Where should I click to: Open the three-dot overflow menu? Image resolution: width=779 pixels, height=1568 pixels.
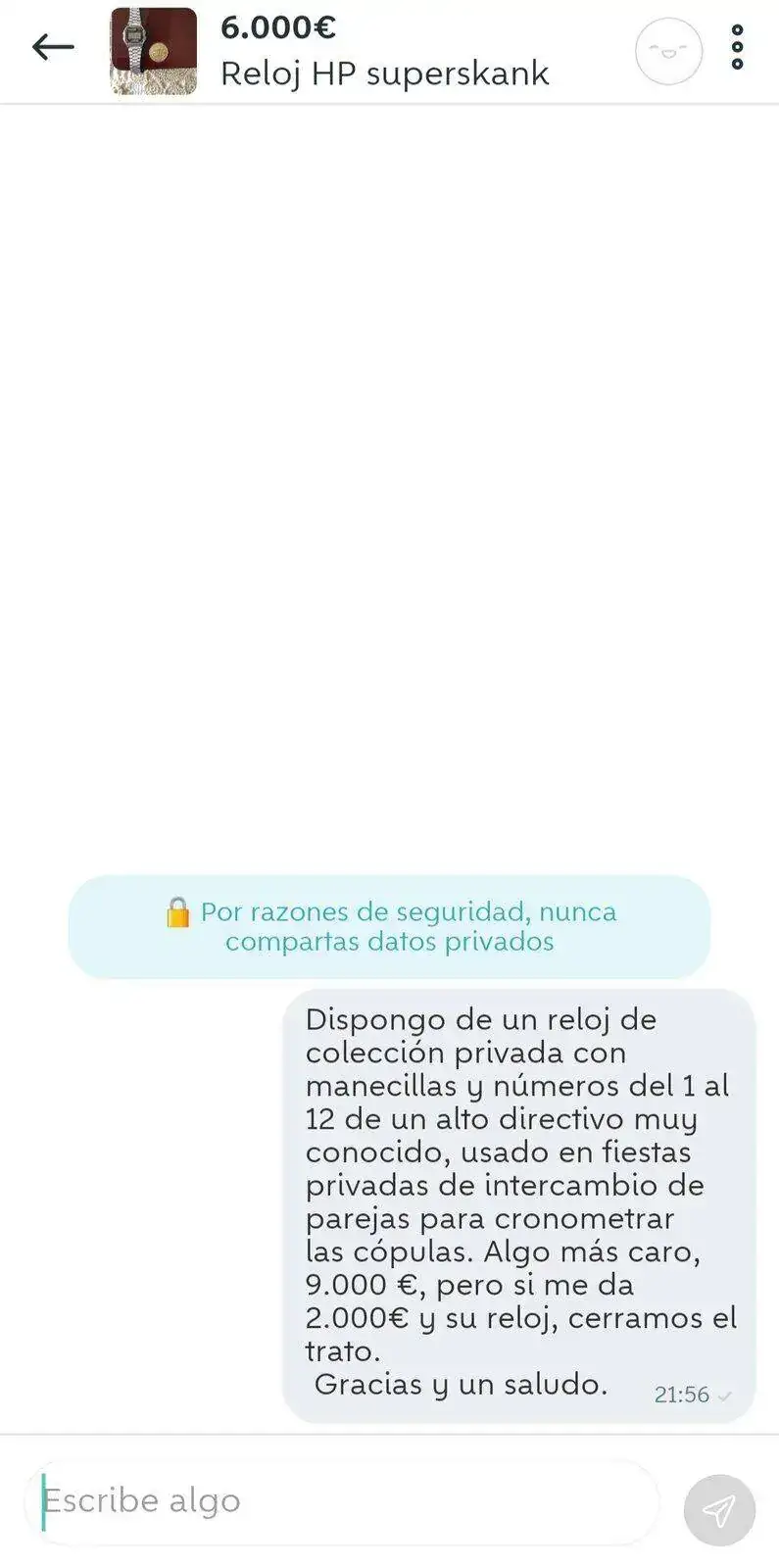pos(737,48)
